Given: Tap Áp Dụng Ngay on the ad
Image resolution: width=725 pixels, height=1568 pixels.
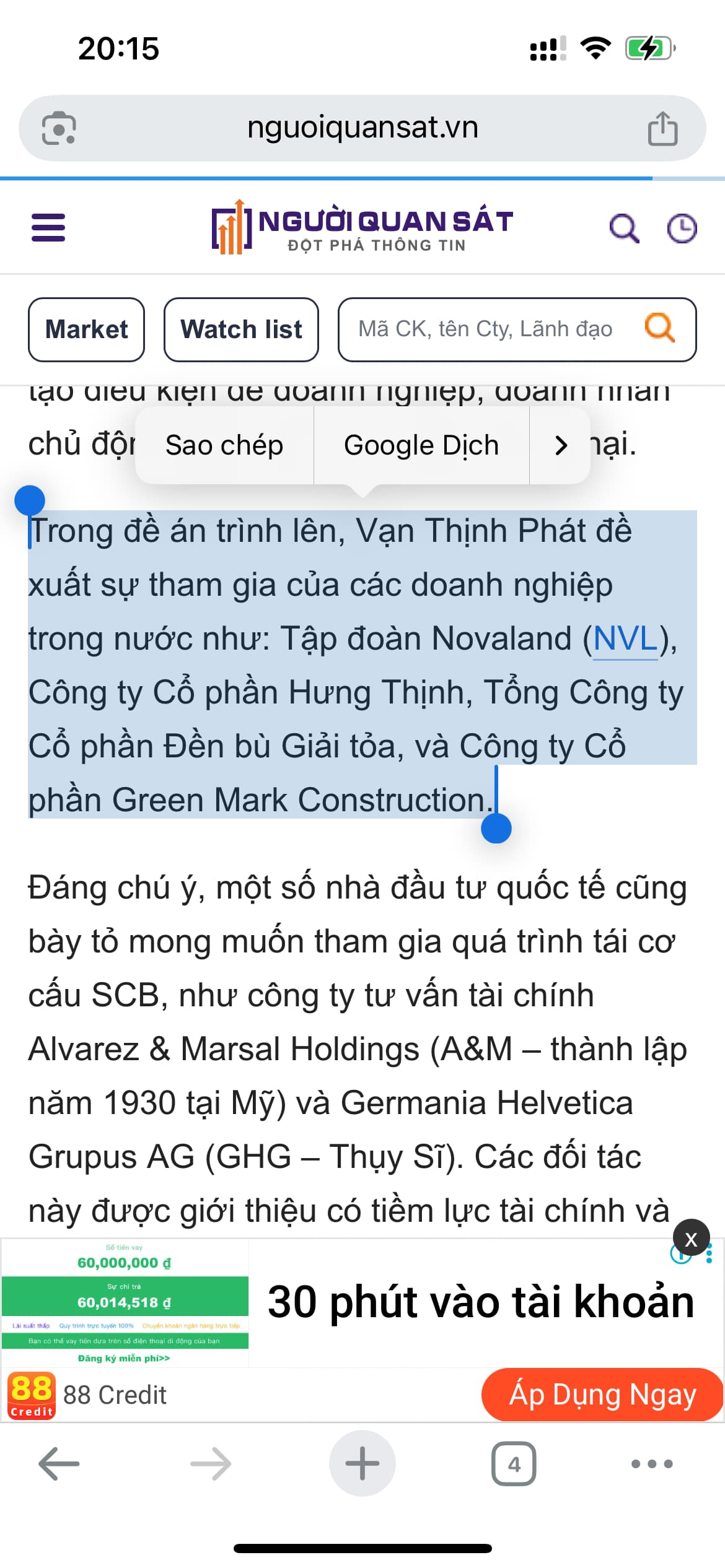Looking at the screenshot, I should pos(602,1394).
